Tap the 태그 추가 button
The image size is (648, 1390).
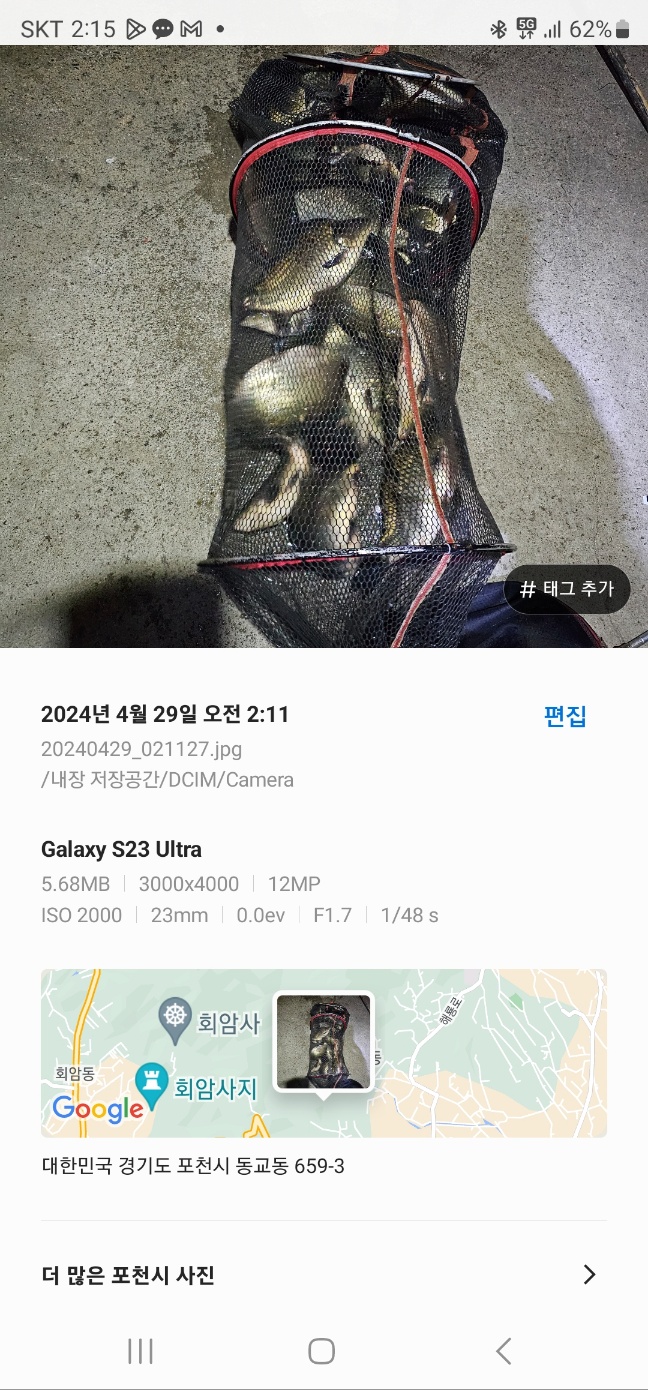pyautogui.click(x=566, y=589)
